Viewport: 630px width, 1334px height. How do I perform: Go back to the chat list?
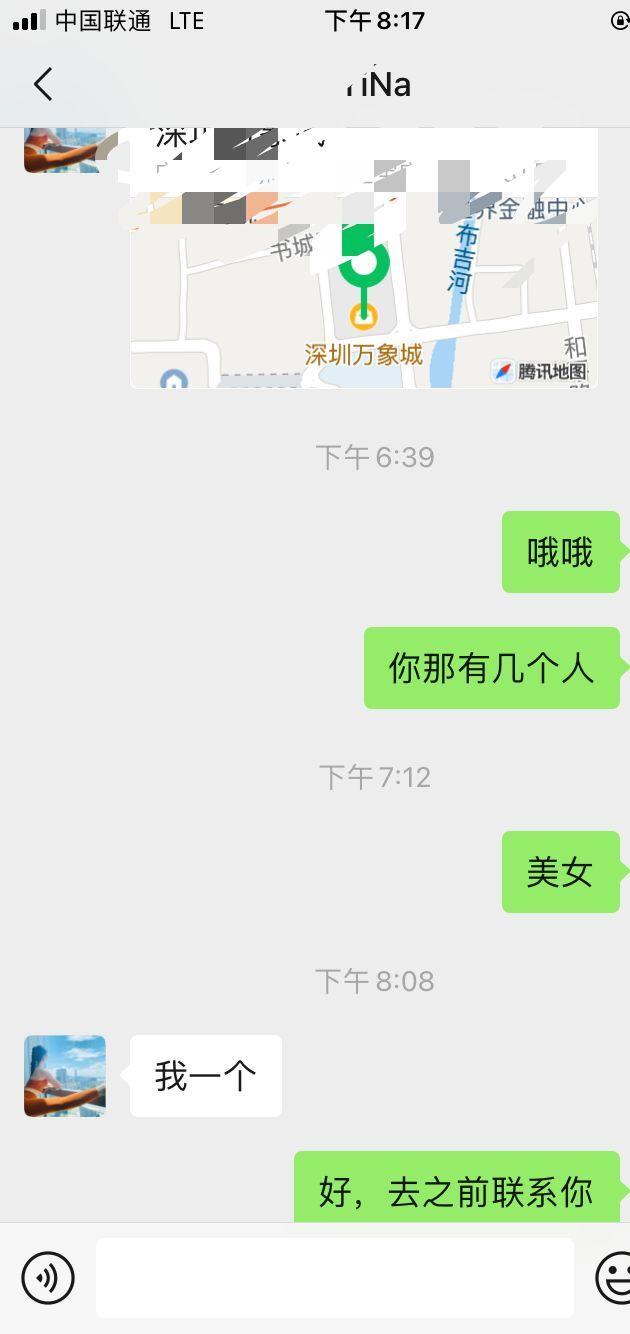tap(43, 85)
